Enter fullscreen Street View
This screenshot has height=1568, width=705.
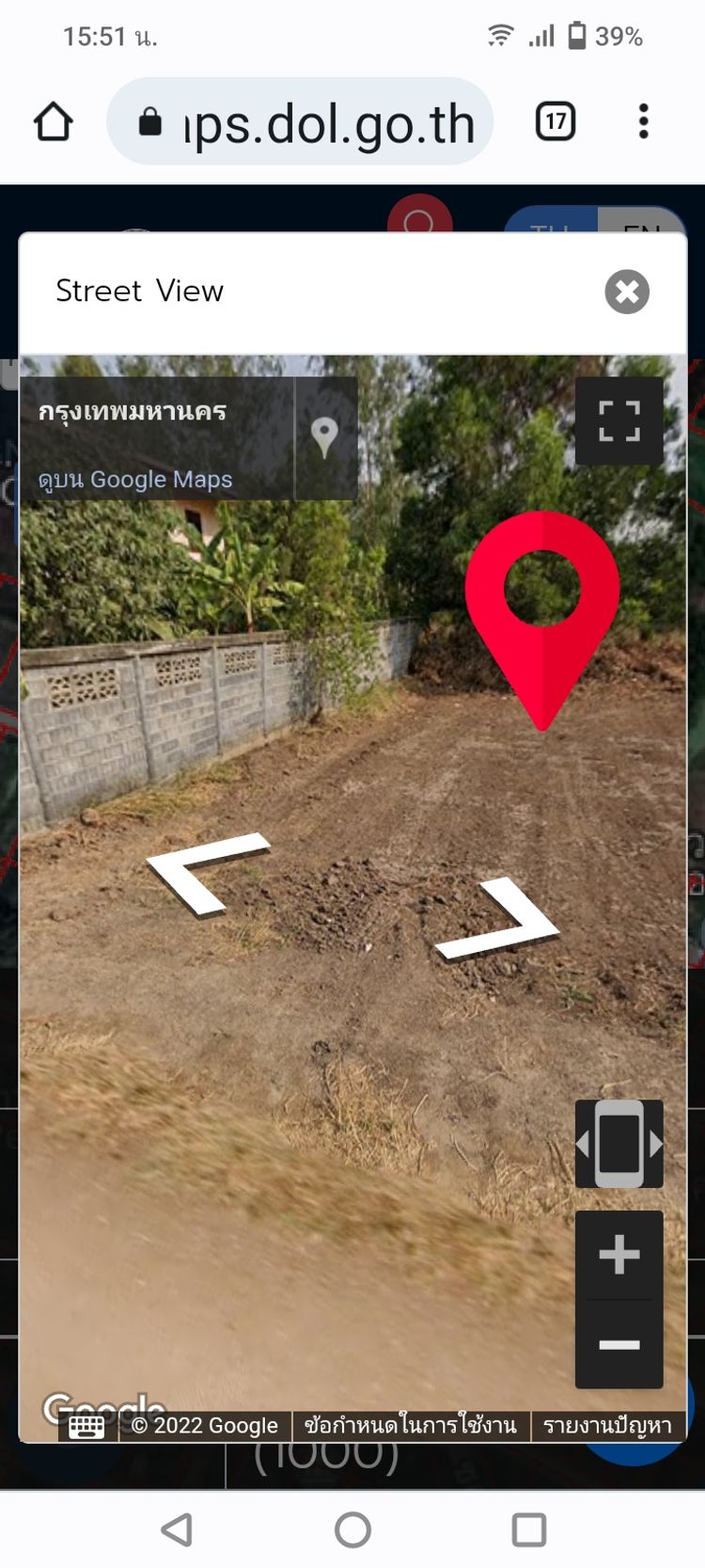coord(619,420)
